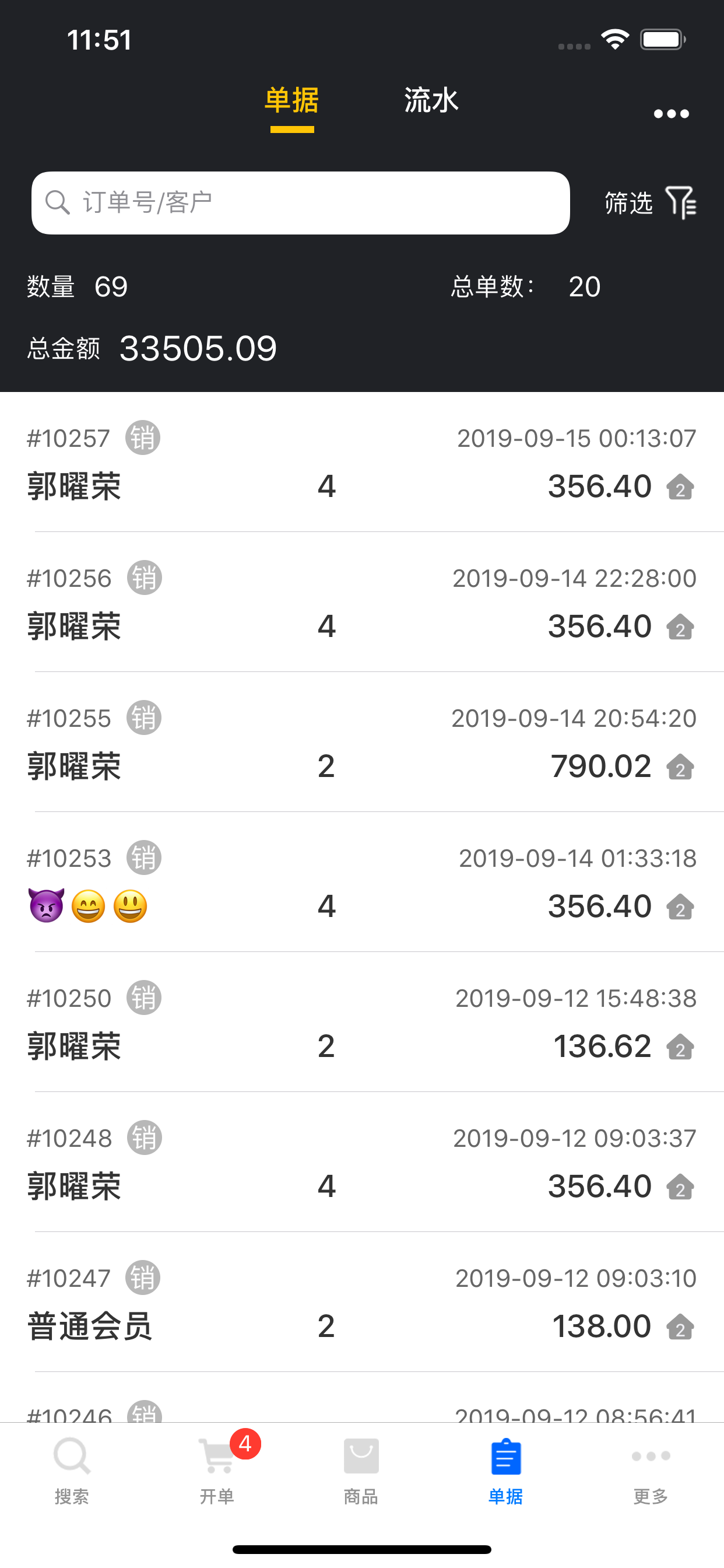Open the 开单 cart tab

coord(217,1471)
